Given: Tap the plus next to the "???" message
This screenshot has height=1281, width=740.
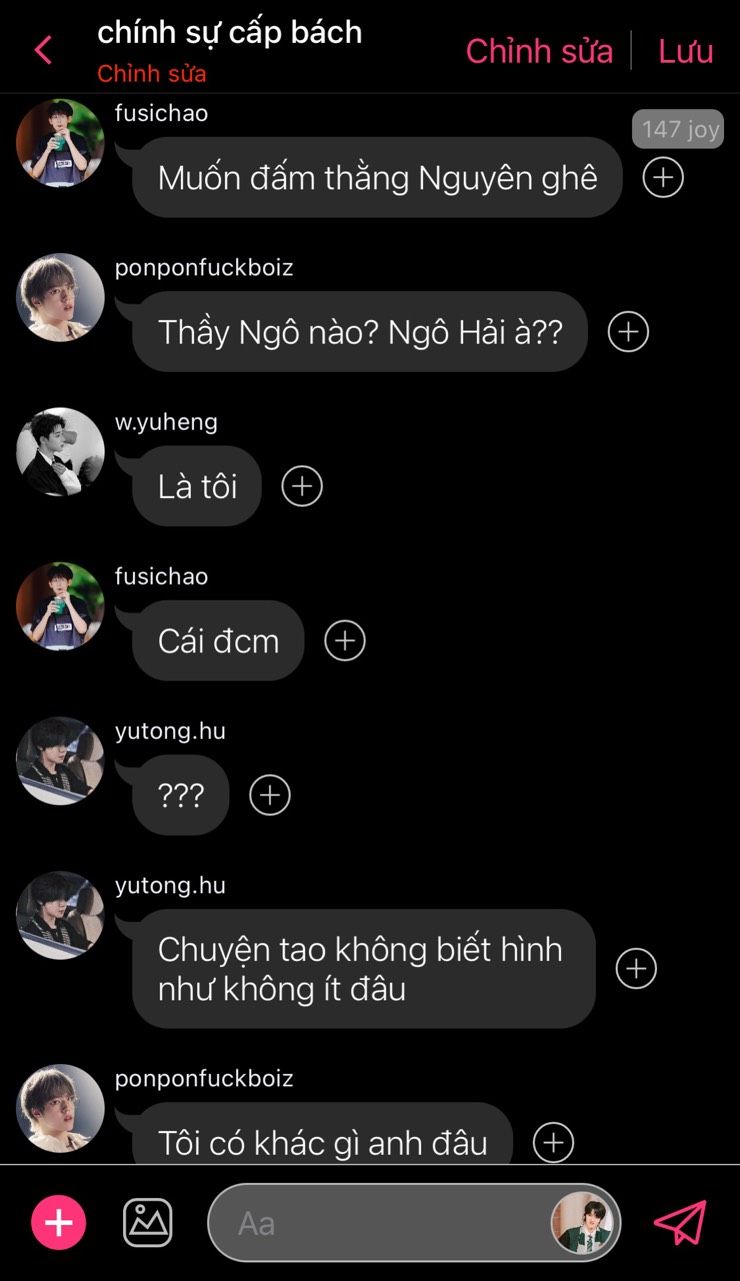Looking at the screenshot, I should pyautogui.click(x=269, y=795).
